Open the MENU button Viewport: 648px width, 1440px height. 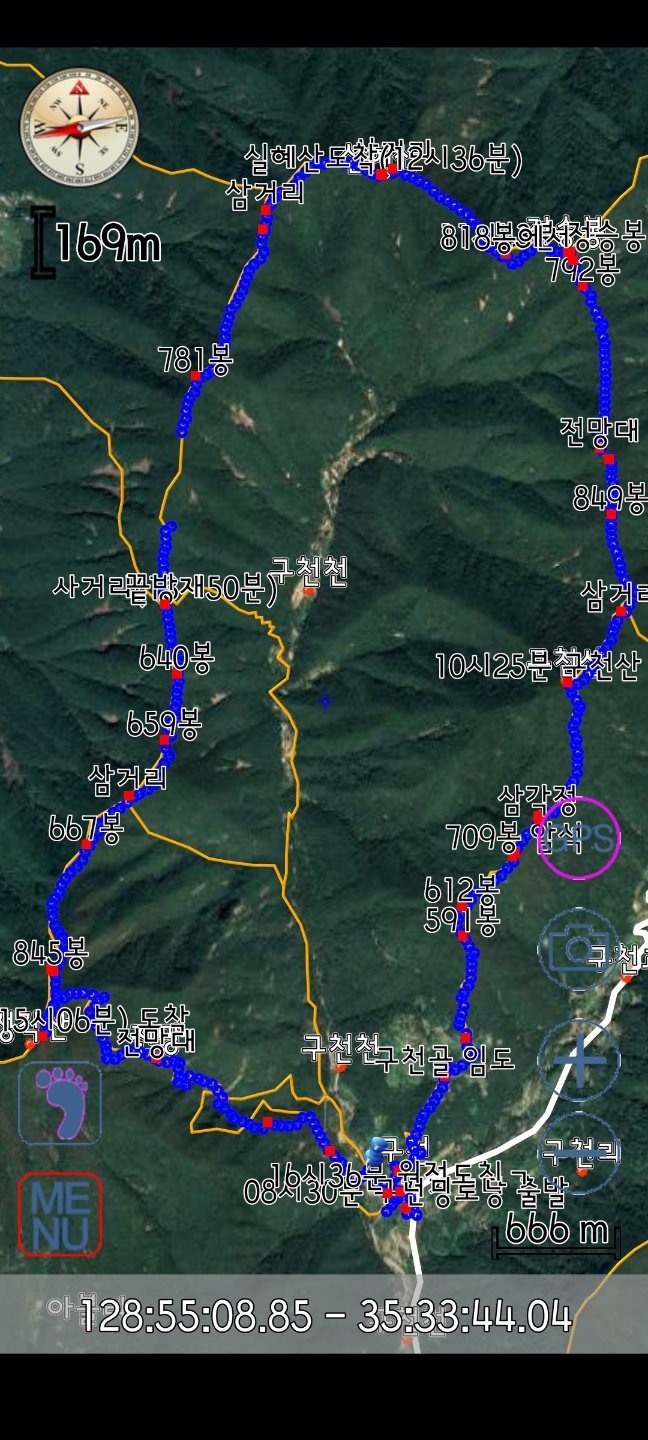pyautogui.click(x=59, y=1214)
